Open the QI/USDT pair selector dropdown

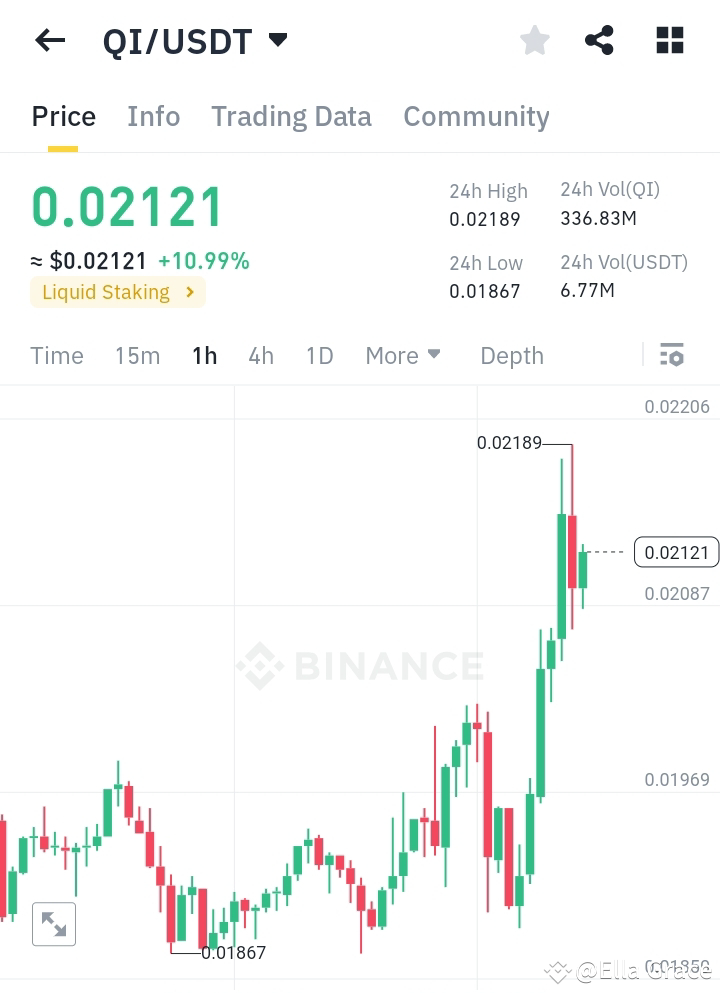(x=278, y=40)
